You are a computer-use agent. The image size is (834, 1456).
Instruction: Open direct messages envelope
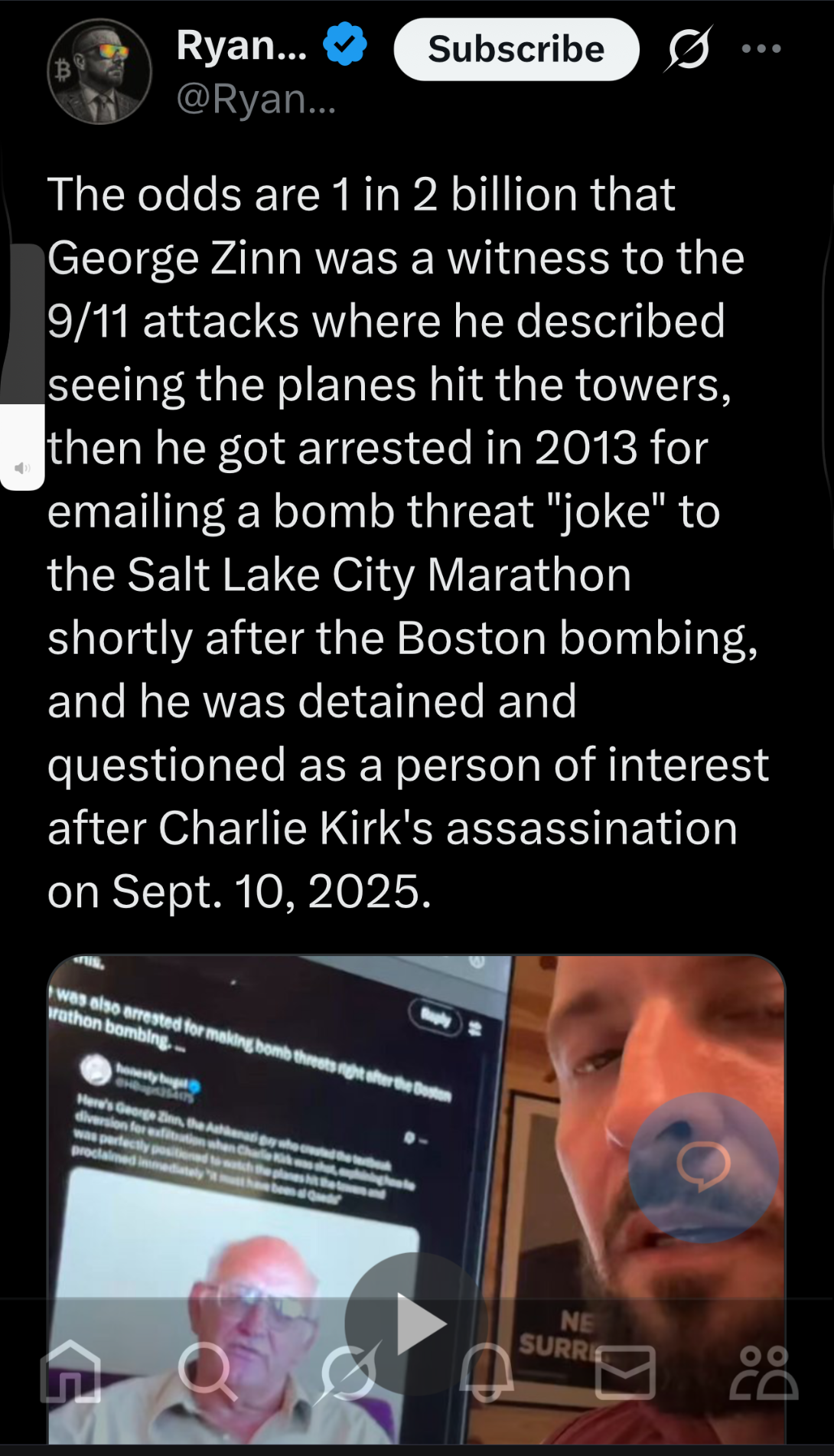tap(626, 1373)
